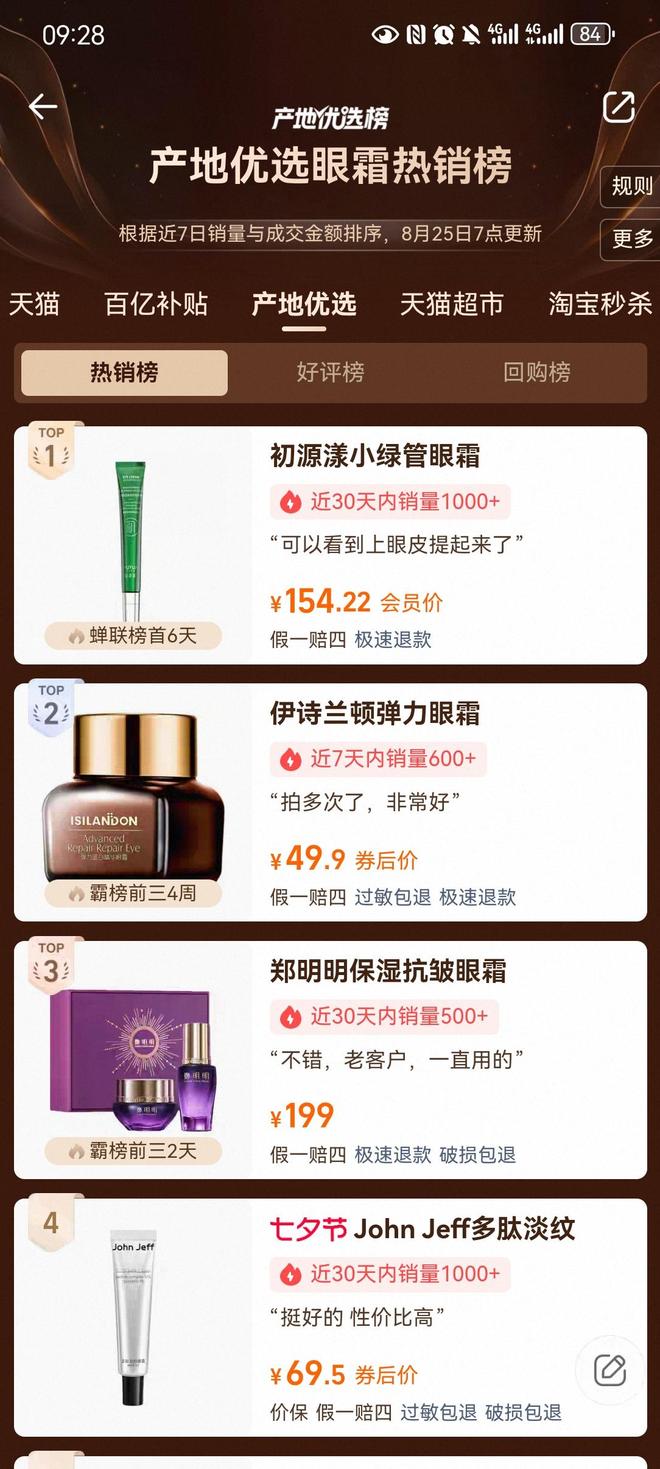Share this ranking page
The image size is (660, 1469).
point(618,107)
